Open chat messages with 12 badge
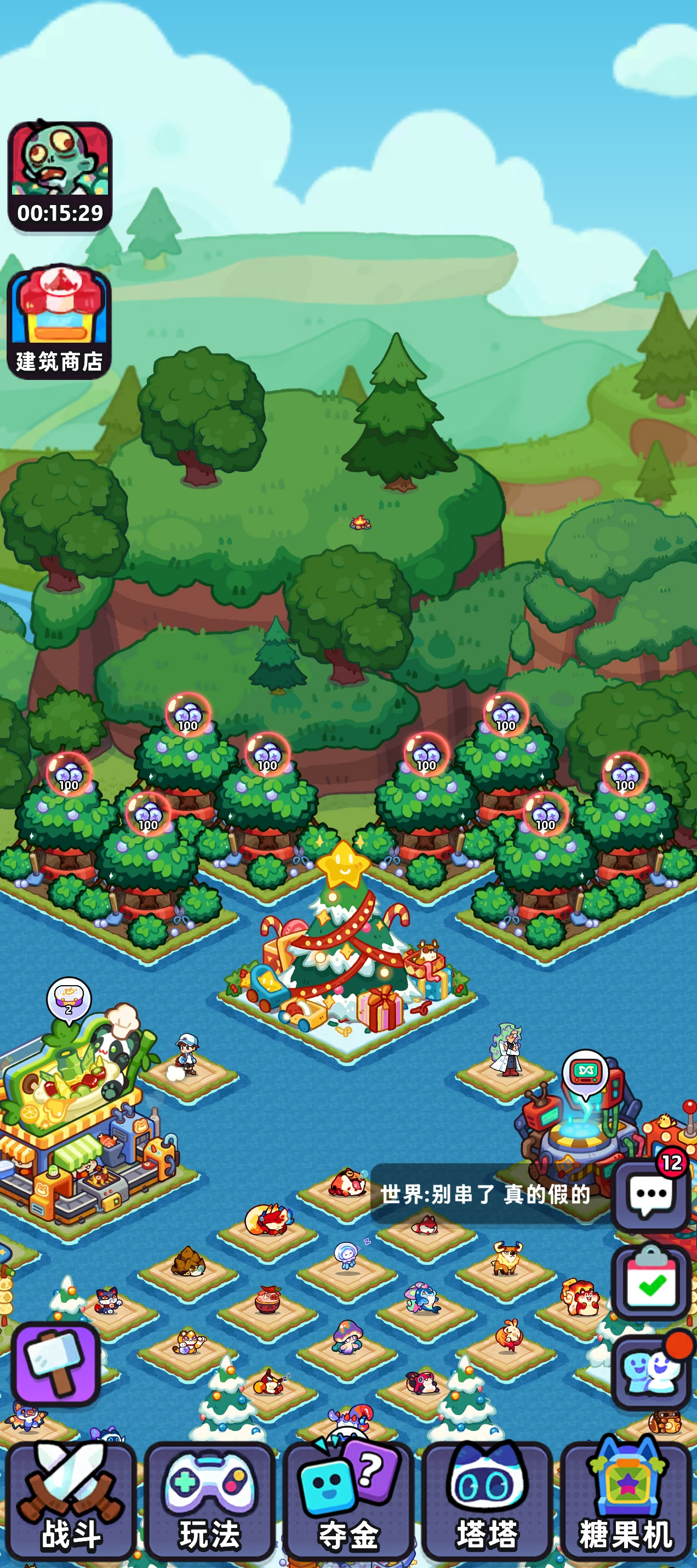Screen dimensions: 697x1568 point(651,1193)
